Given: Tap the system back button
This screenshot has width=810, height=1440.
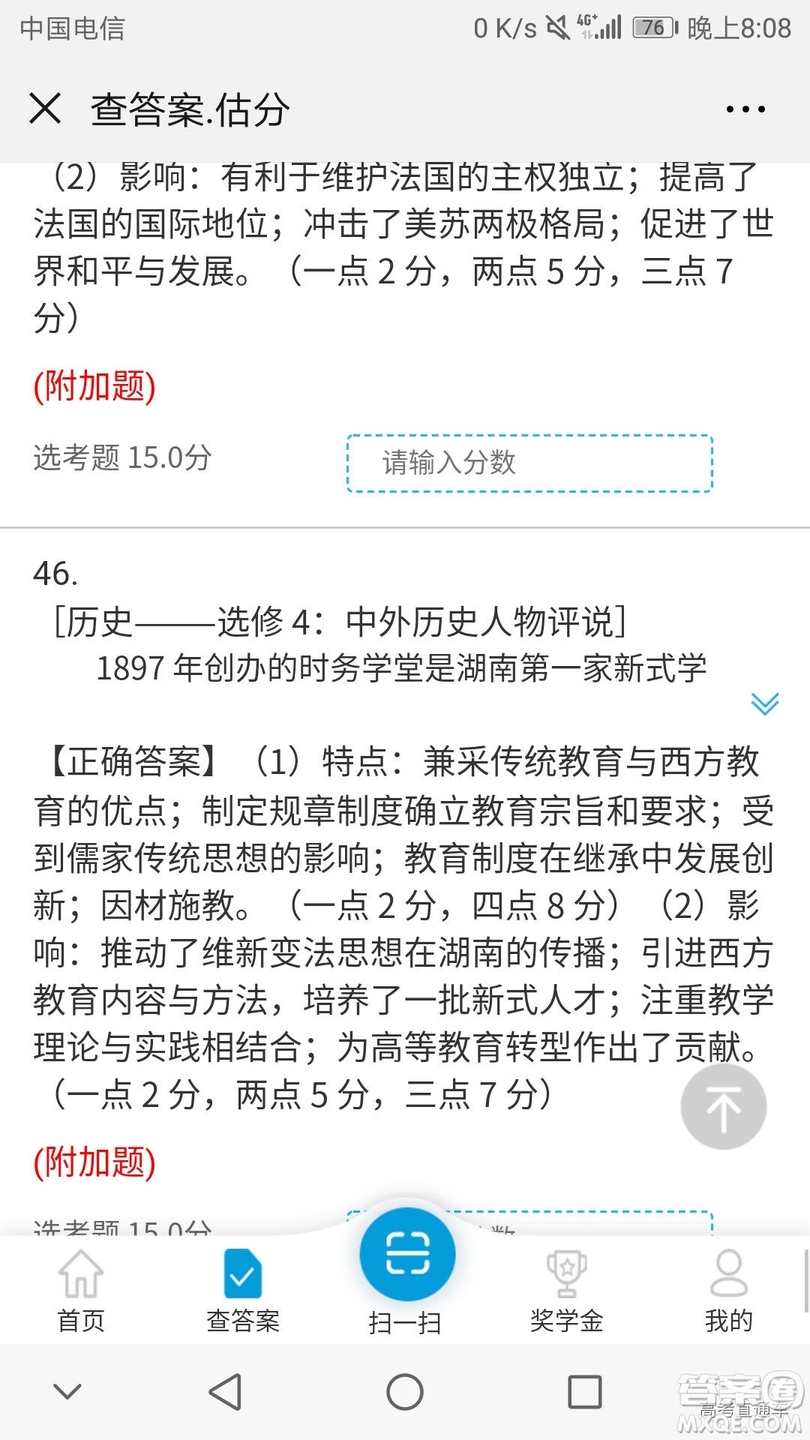Looking at the screenshot, I should coord(225,1392).
